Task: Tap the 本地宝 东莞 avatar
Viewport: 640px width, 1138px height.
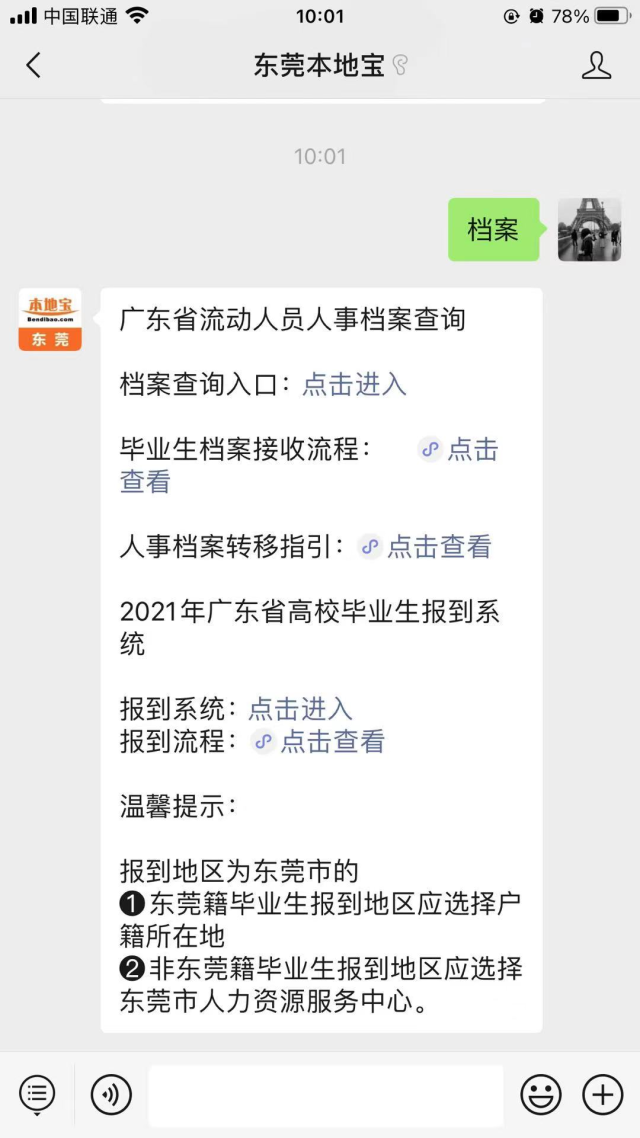Action: (x=50, y=320)
